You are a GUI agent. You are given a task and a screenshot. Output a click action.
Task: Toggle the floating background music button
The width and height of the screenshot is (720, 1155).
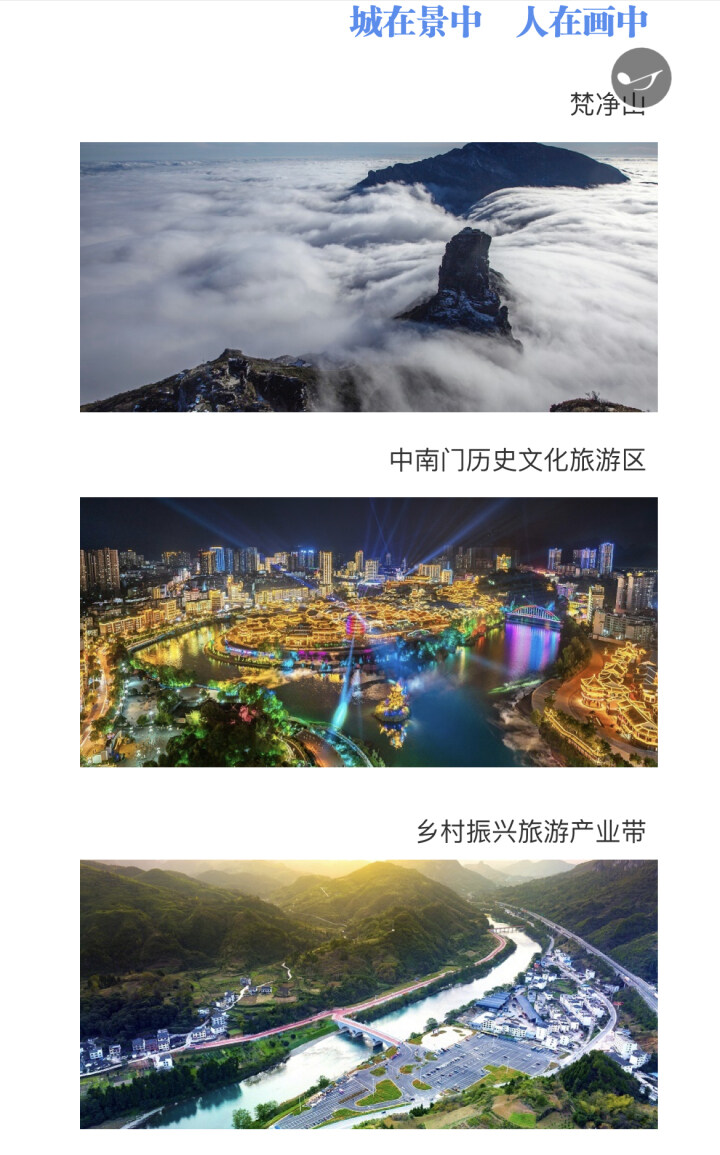point(641,78)
